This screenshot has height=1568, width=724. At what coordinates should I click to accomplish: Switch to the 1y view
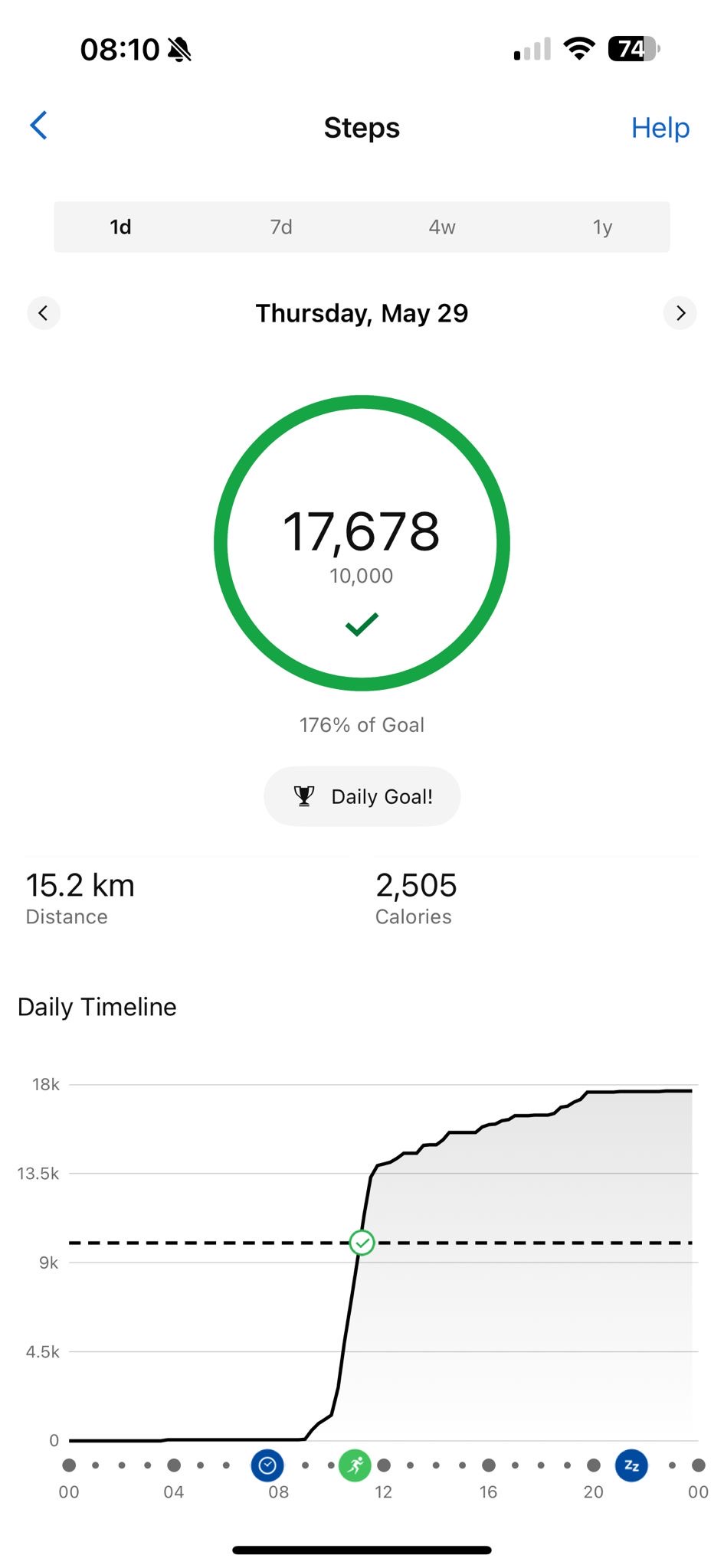coord(602,227)
